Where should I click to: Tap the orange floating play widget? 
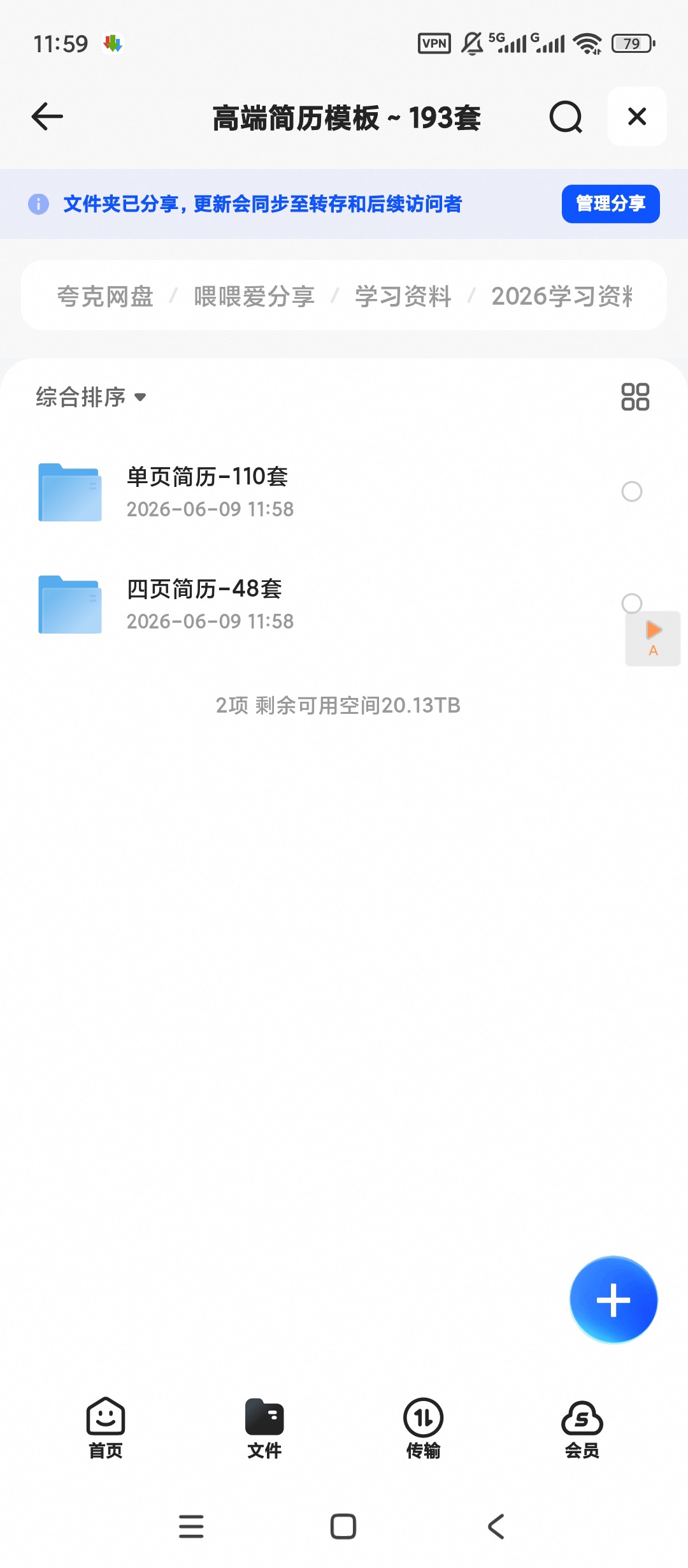(x=653, y=639)
